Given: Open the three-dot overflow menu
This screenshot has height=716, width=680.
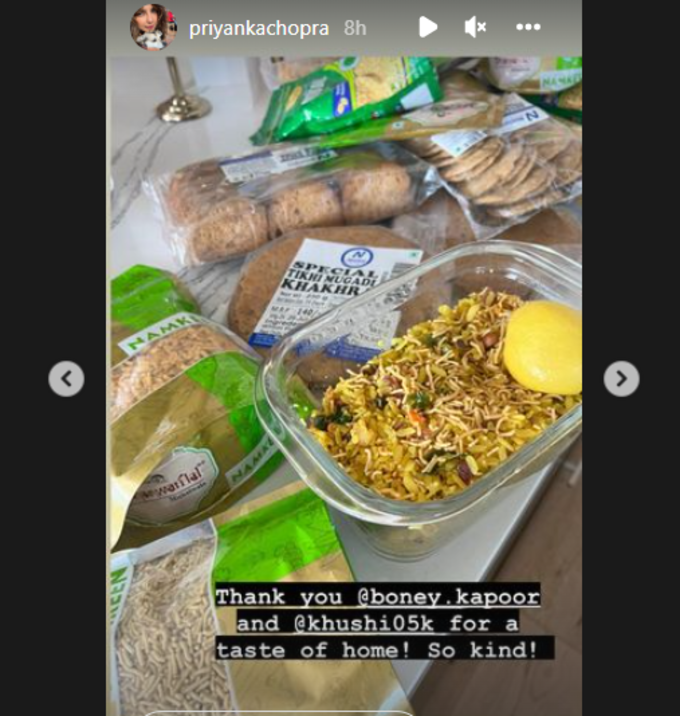Looking at the screenshot, I should tap(528, 28).
